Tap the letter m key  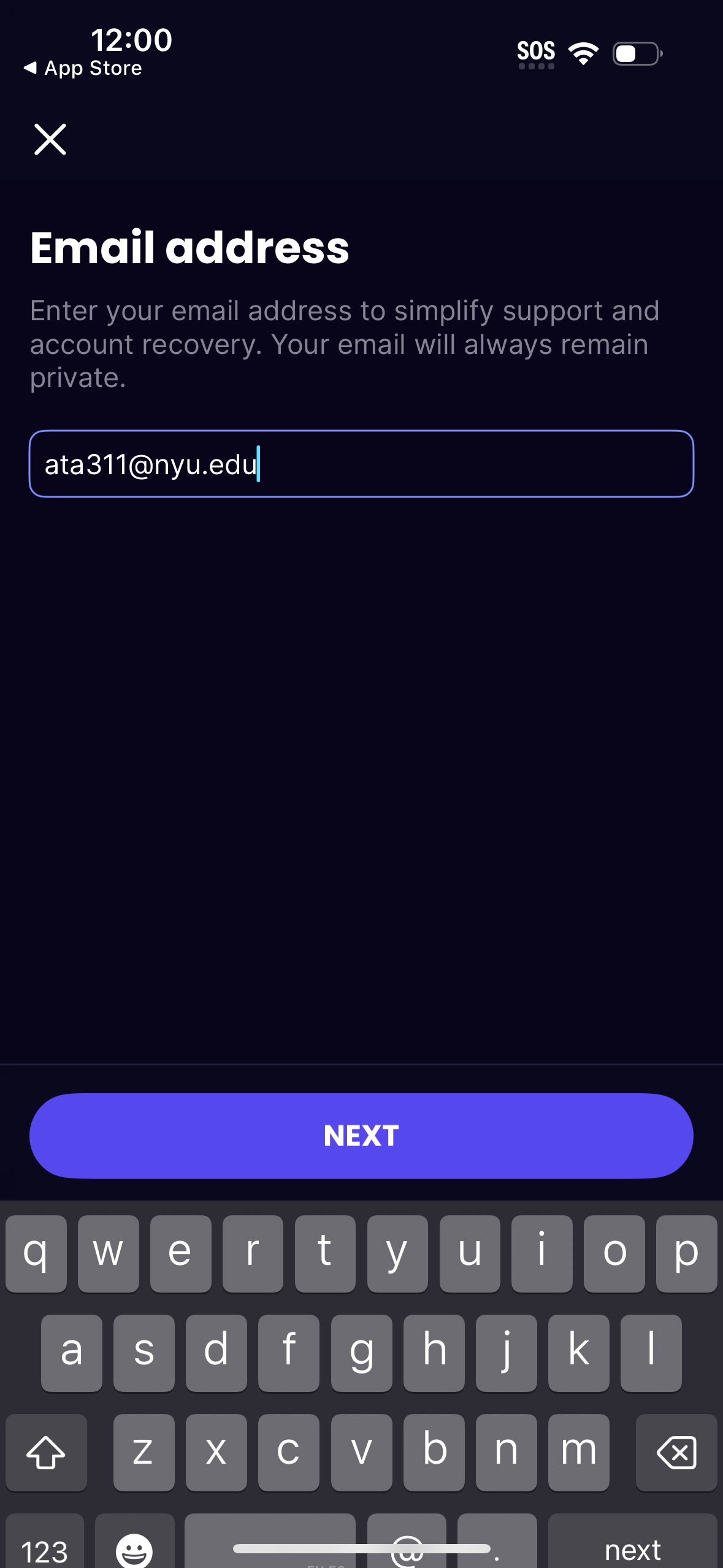pyautogui.click(x=579, y=1452)
